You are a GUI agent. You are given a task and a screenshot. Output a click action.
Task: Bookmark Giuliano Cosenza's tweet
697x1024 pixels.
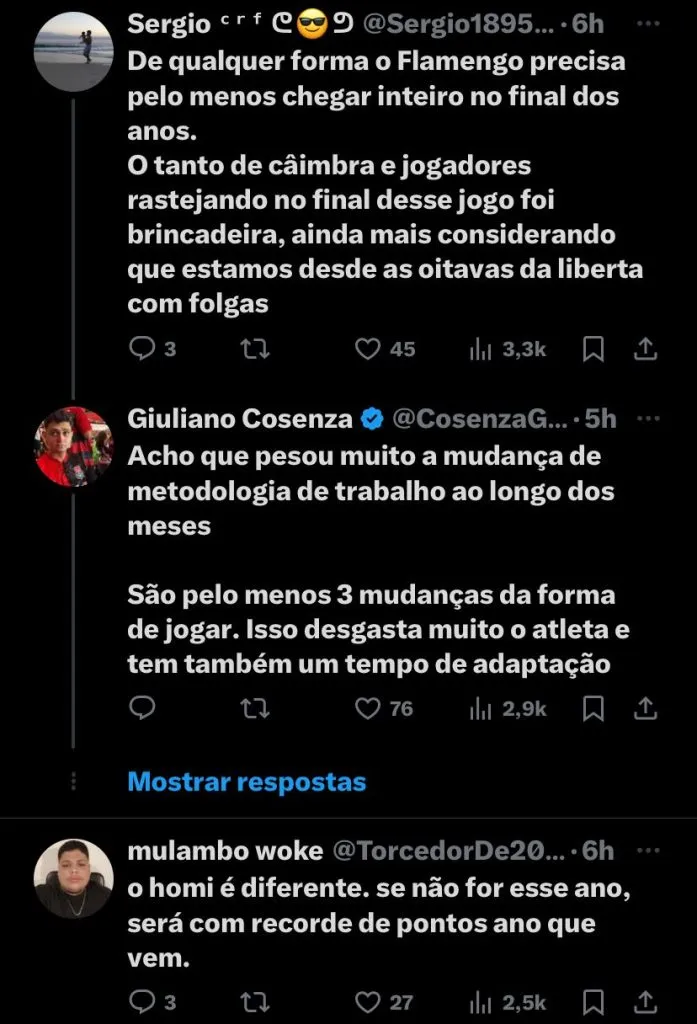[x=593, y=708]
